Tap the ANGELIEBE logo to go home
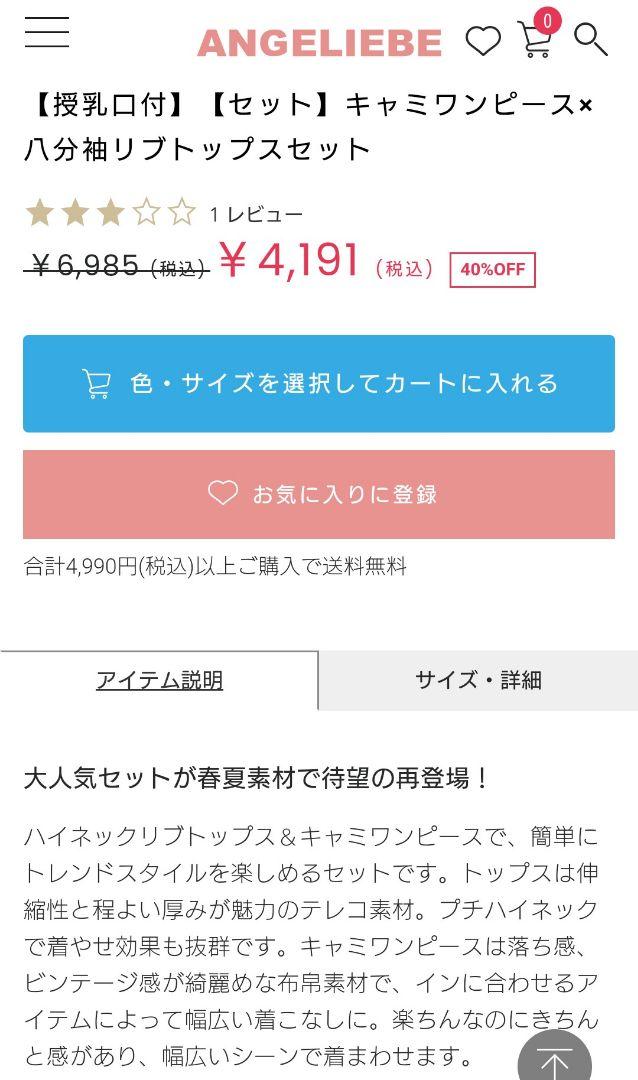Image resolution: width=638 pixels, height=1080 pixels. [x=320, y=43]
